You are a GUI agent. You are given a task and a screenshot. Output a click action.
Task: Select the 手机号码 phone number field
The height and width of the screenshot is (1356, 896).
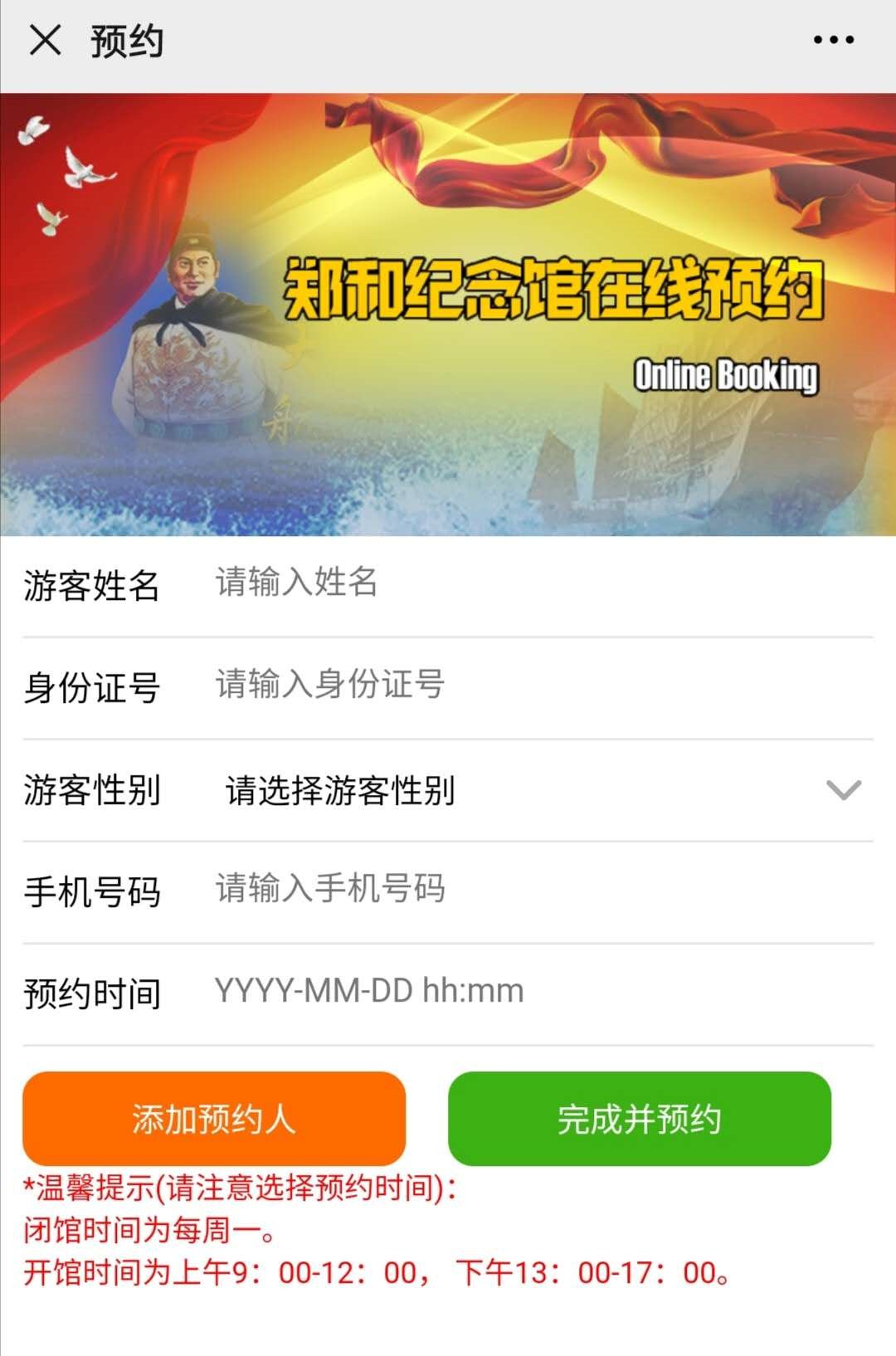(539, 890)
